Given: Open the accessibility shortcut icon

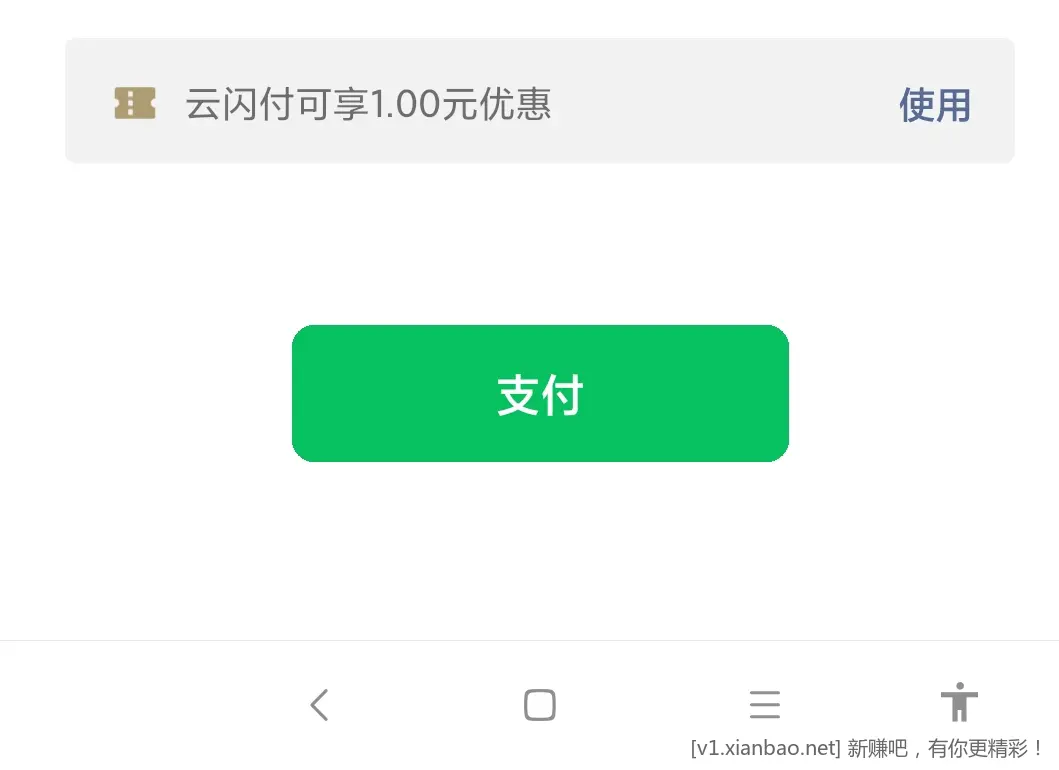Looking at the screenshot, I should 958,702.
